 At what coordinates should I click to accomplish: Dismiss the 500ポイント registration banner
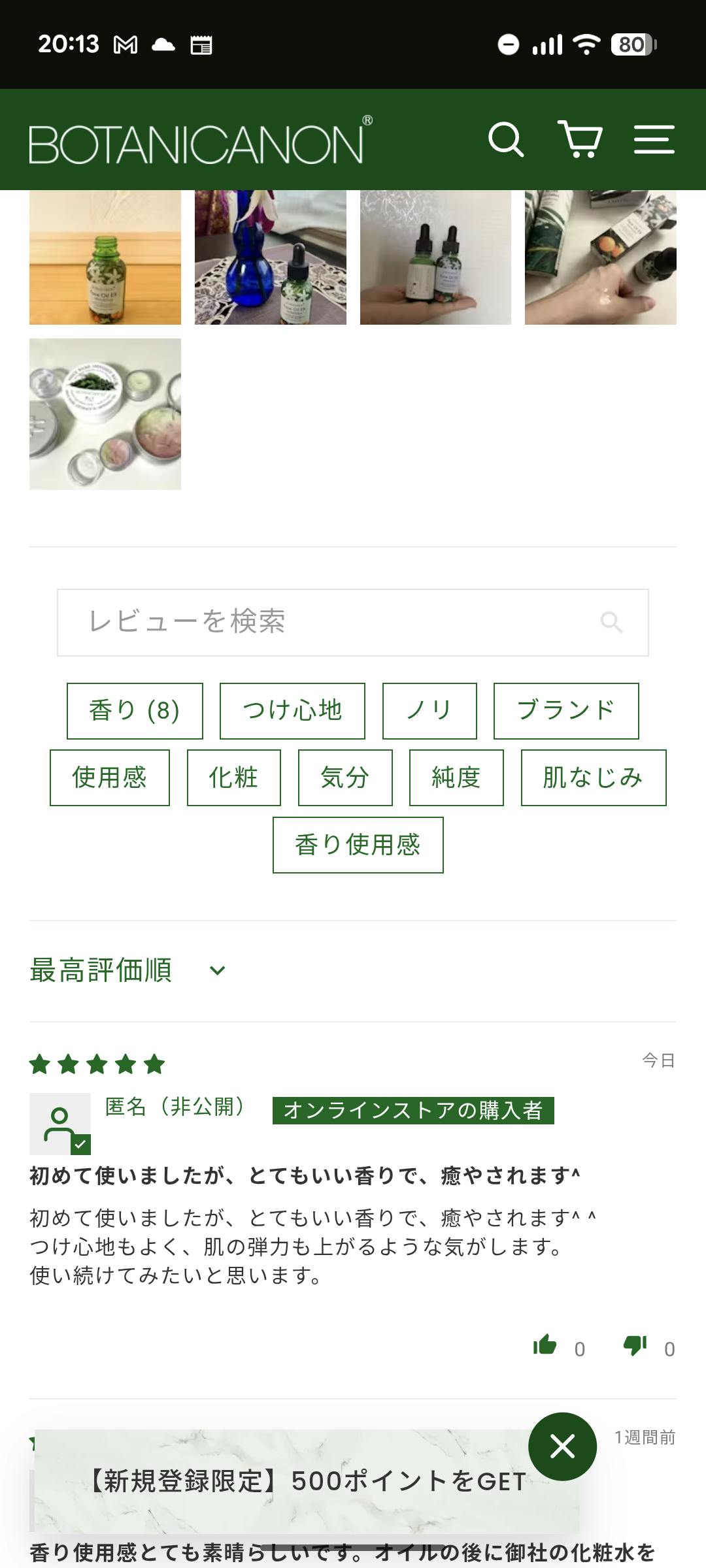(x=562, y=1446)
